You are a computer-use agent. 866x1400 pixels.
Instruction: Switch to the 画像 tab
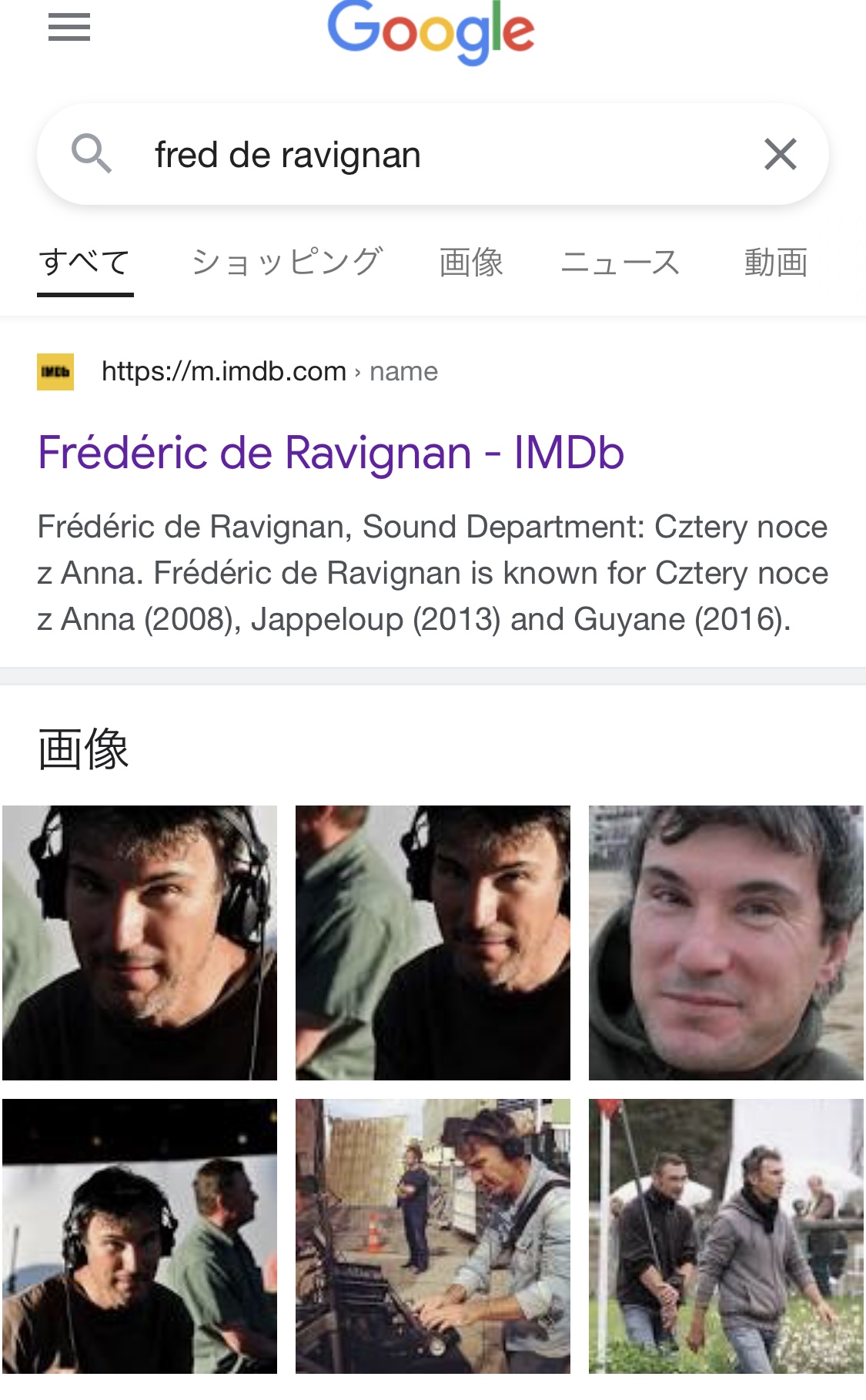tap(471, 262)
